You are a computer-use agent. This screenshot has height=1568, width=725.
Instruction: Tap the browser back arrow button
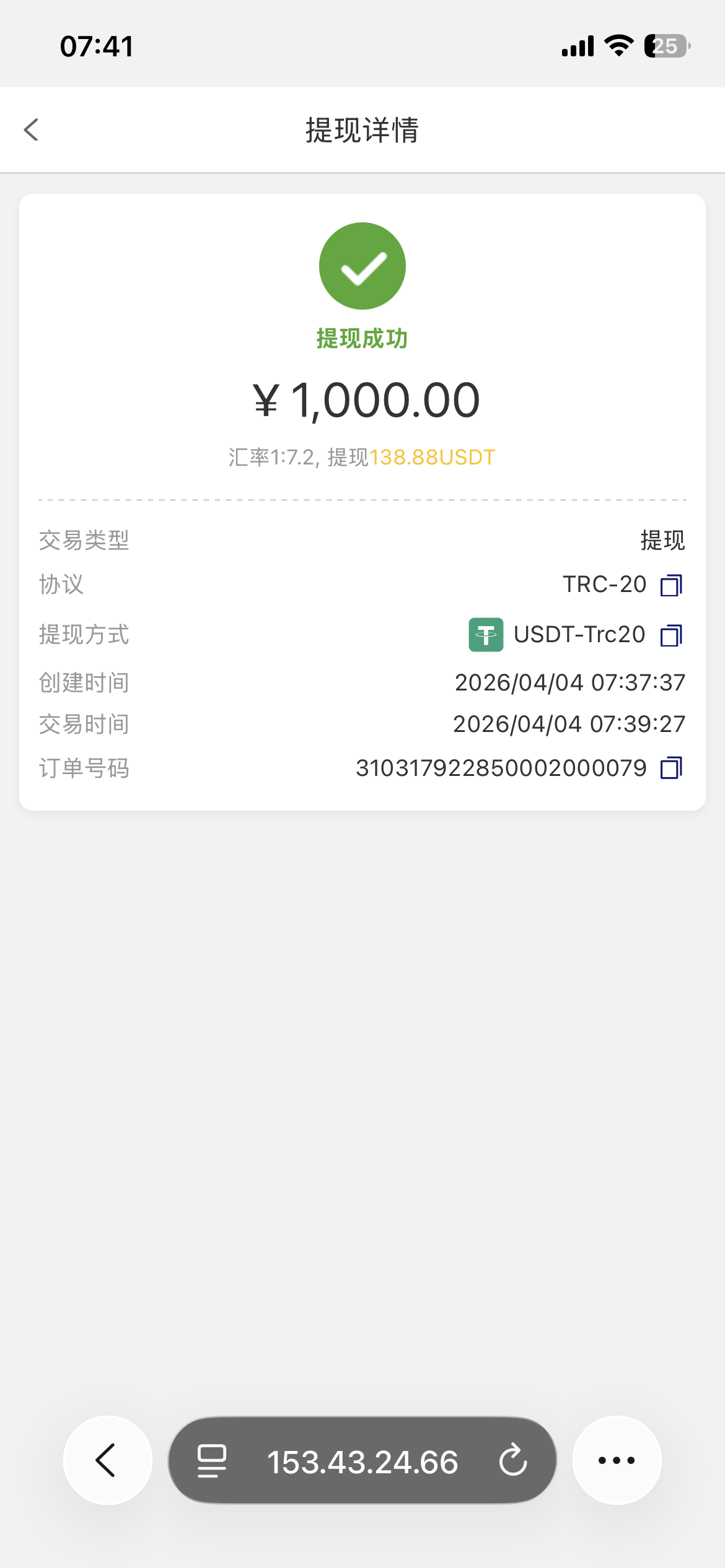107,1460
